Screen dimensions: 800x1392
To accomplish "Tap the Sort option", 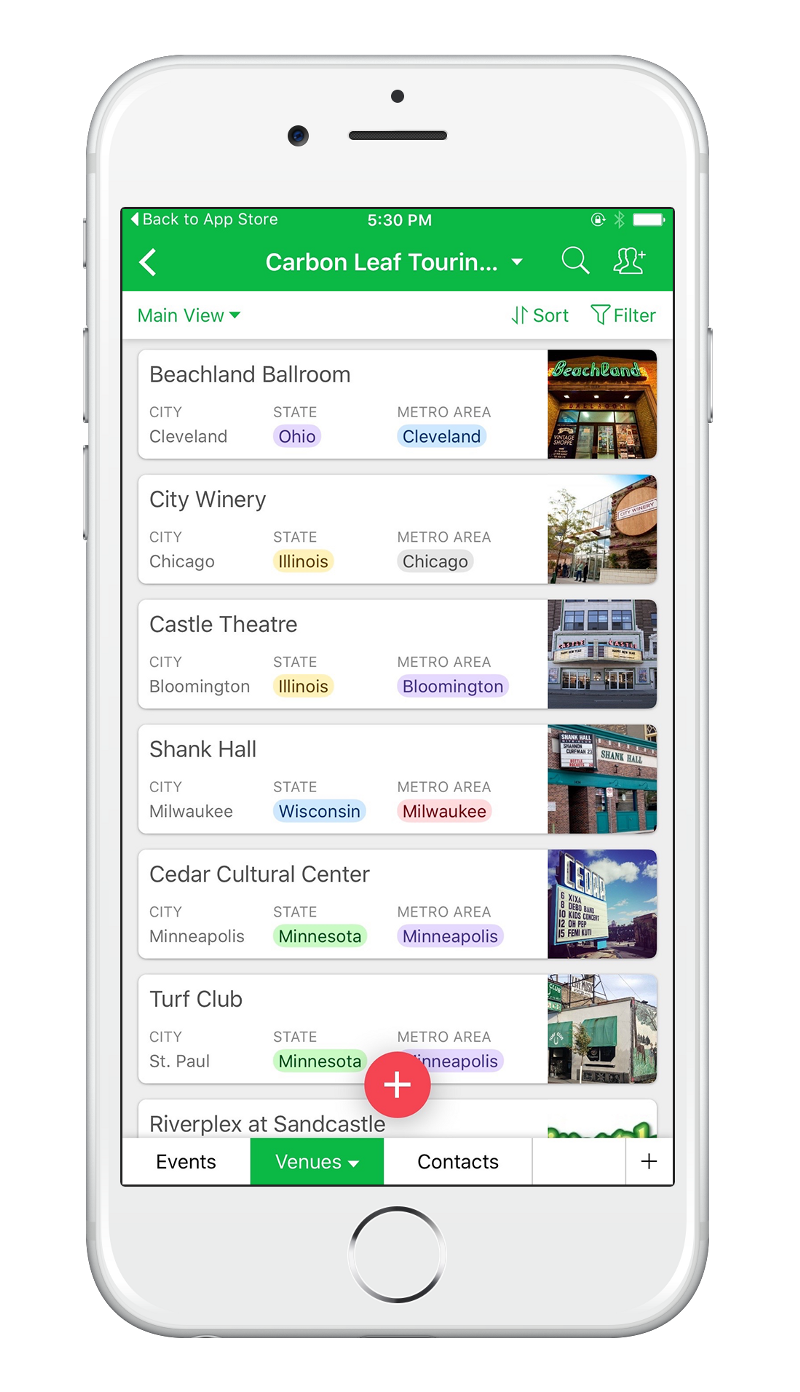I will [x=540, y=316].
